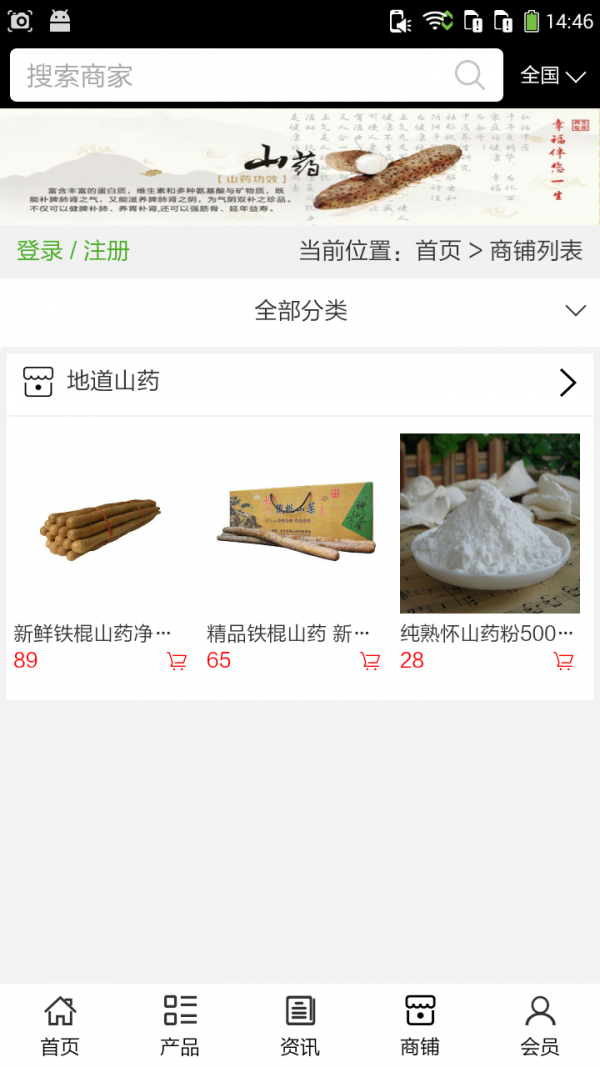Expand the 全部分类 category dropdown
The height and width of the screenshot is (1067, 600).
pos(300,311)
